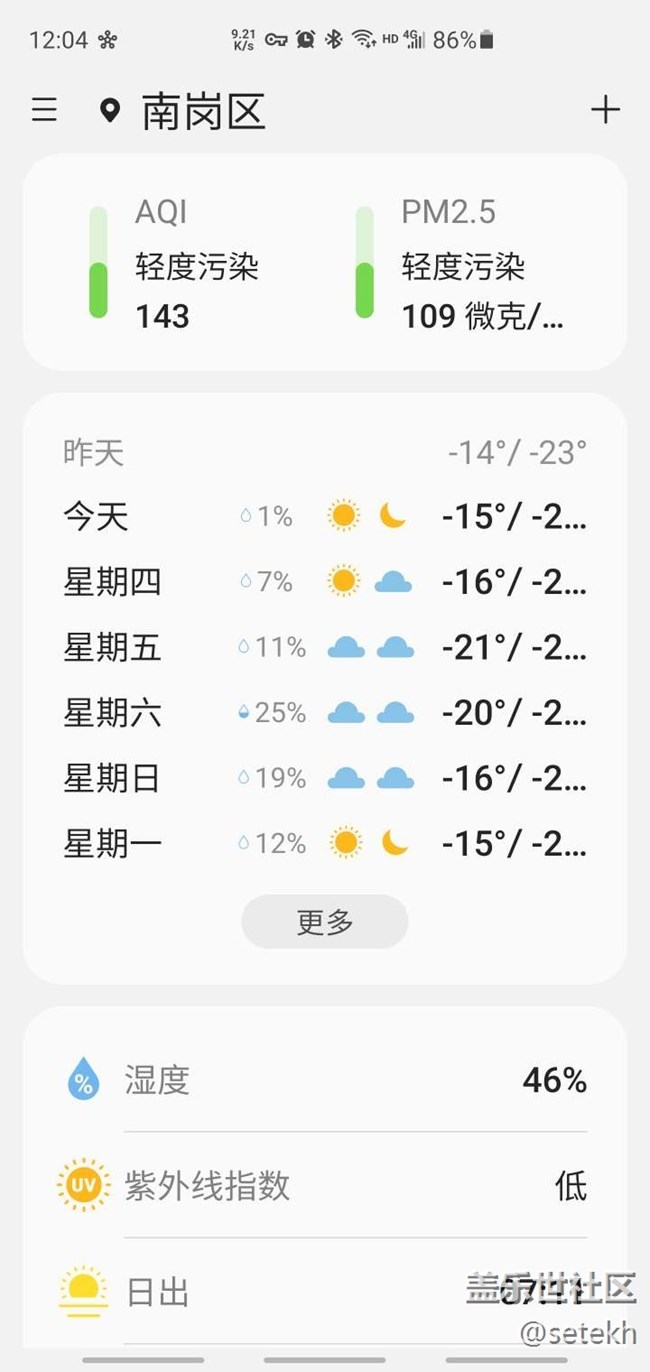
Task: Open the 星期四 forecast row
Action: (x=325, y=582)
